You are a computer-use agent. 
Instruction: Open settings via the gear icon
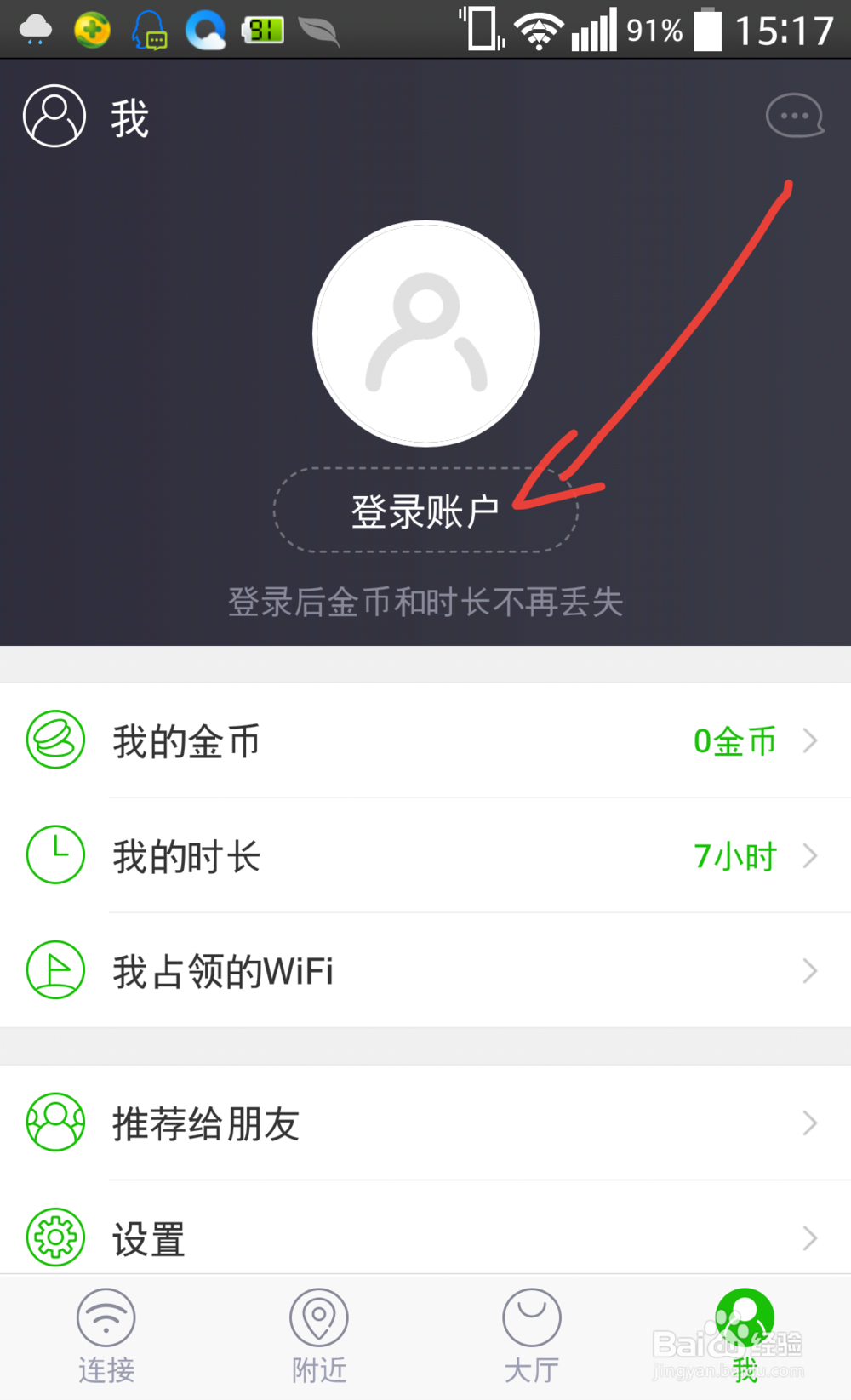point(54,1238)
